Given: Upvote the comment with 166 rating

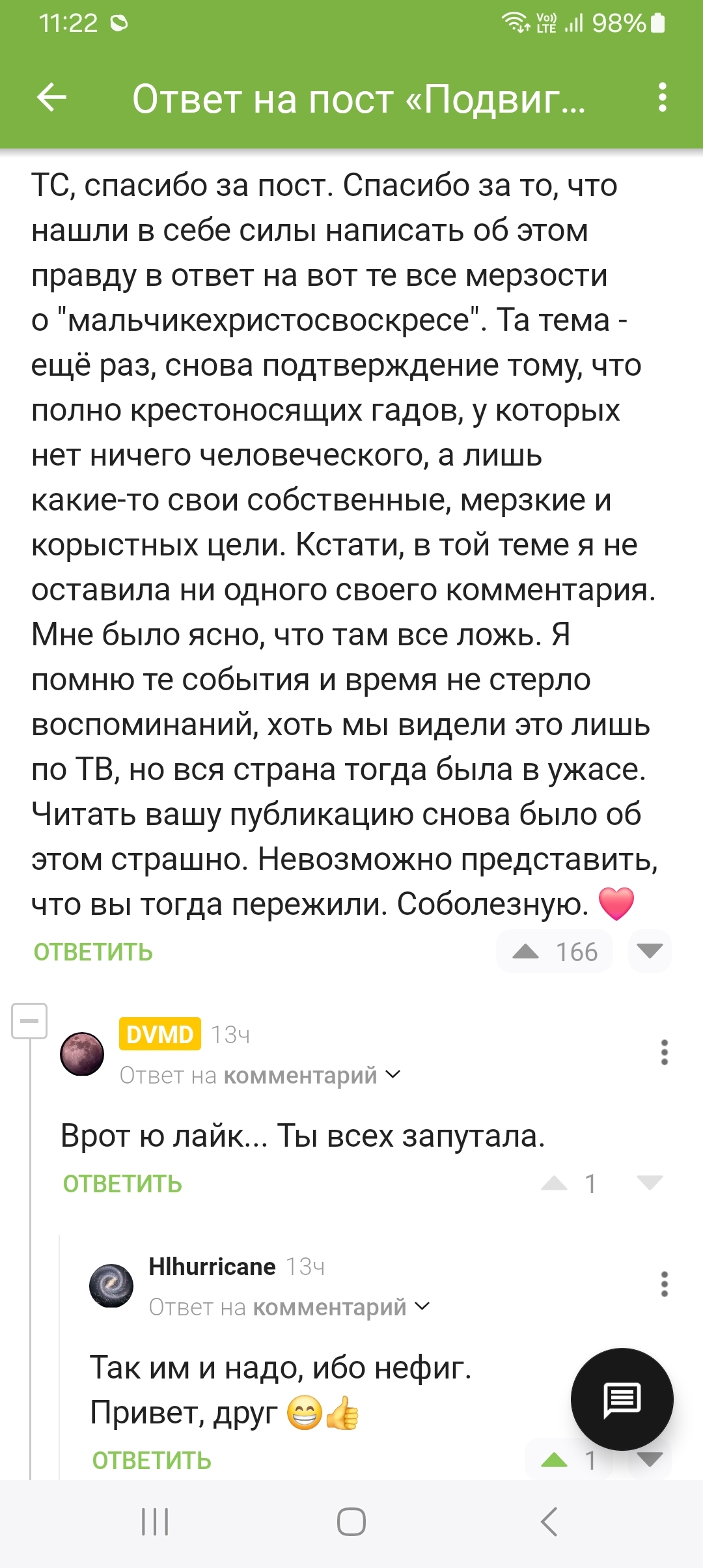Looking at the screenshot, I should [526, 952].
